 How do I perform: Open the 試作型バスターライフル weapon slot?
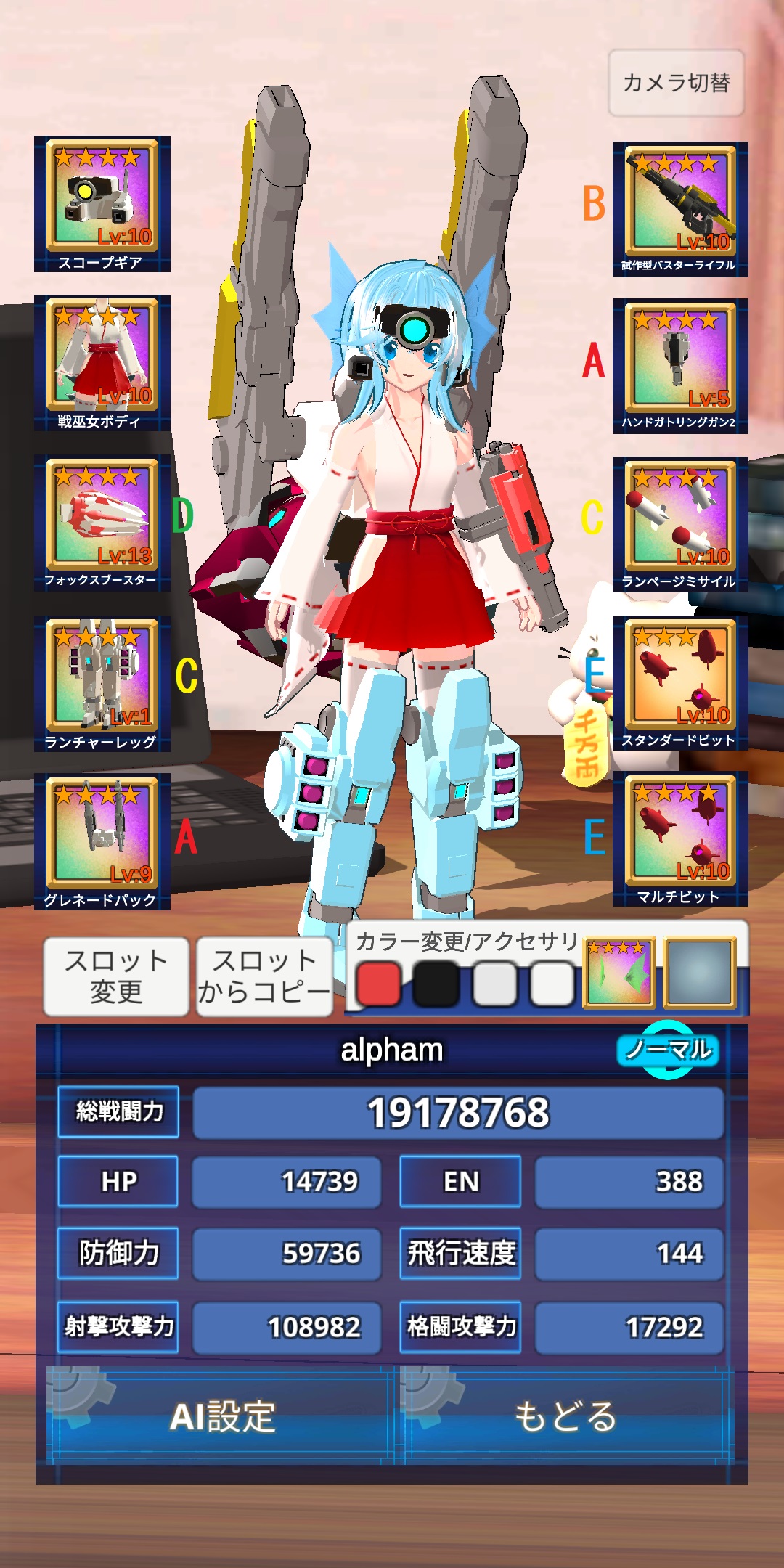click(680, 208)
